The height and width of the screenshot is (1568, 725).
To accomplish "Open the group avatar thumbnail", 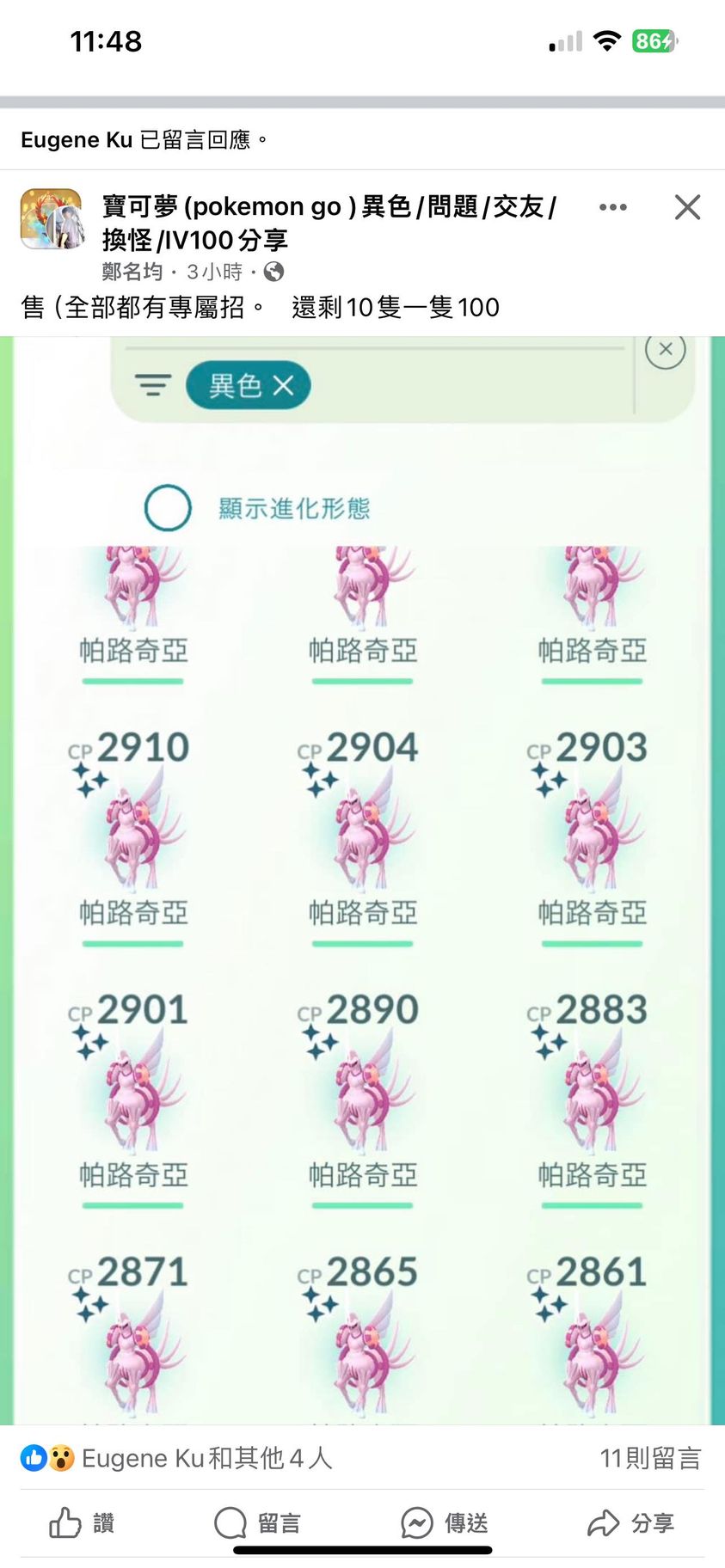I will pos(52,219).
